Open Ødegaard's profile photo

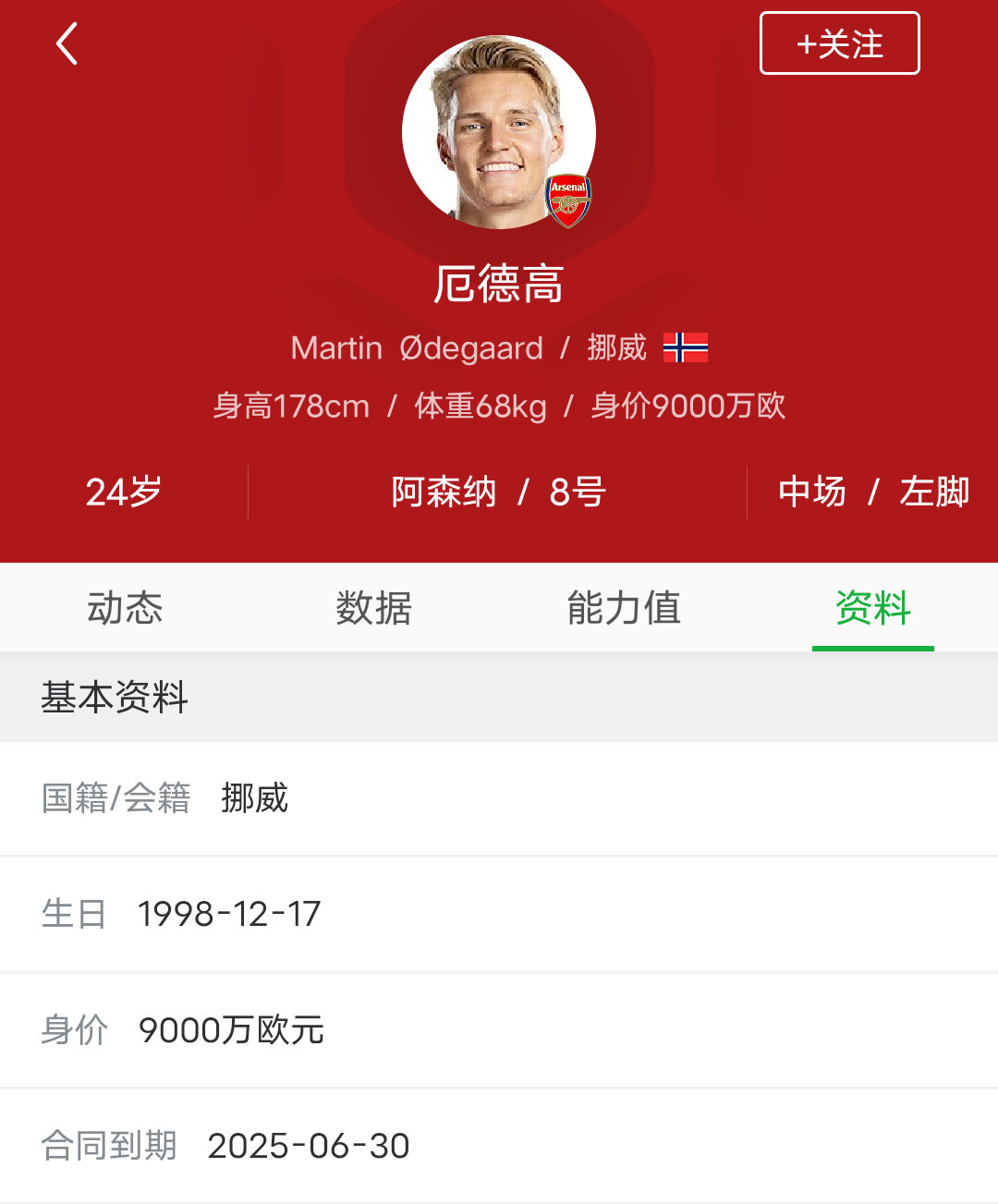tap(498, 132)
